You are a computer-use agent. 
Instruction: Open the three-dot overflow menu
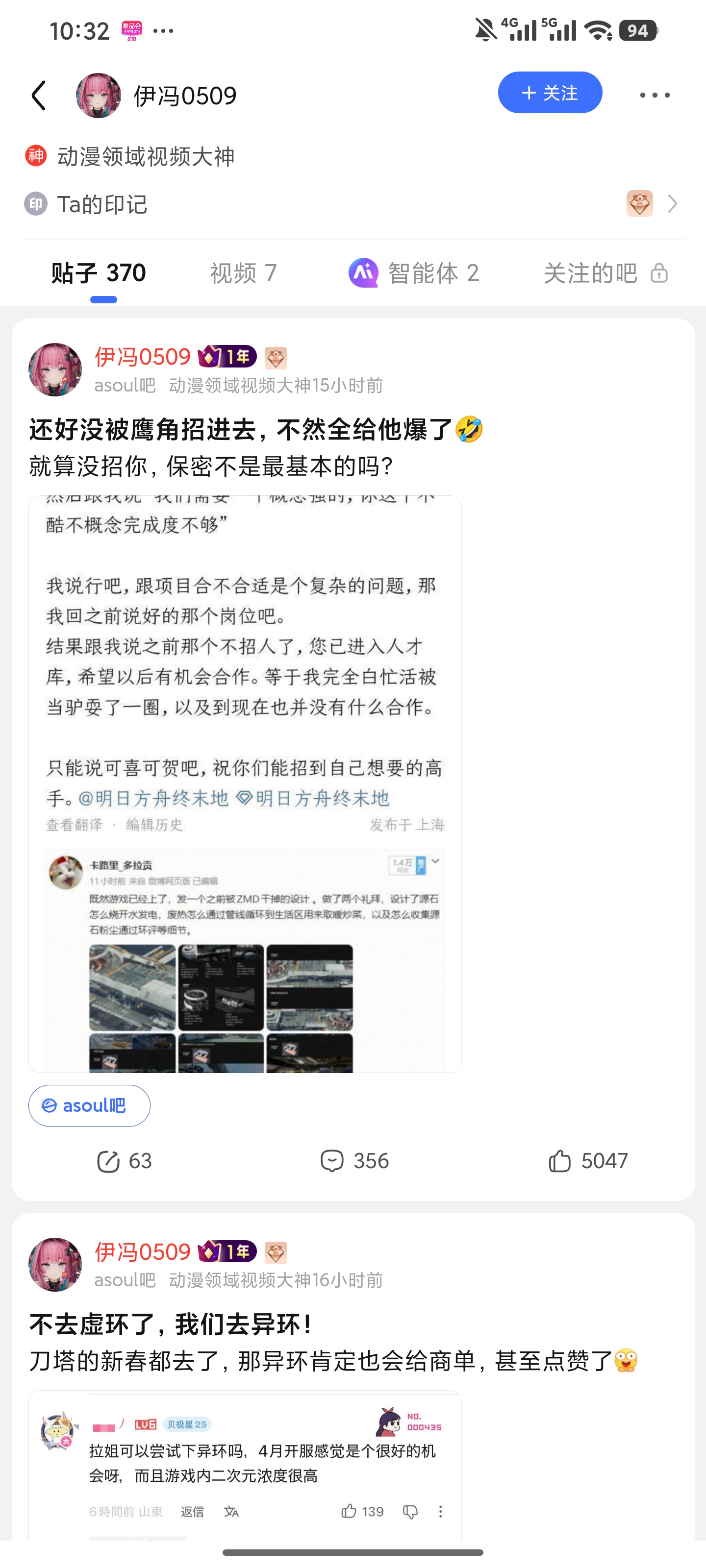[x=654, y=95]
